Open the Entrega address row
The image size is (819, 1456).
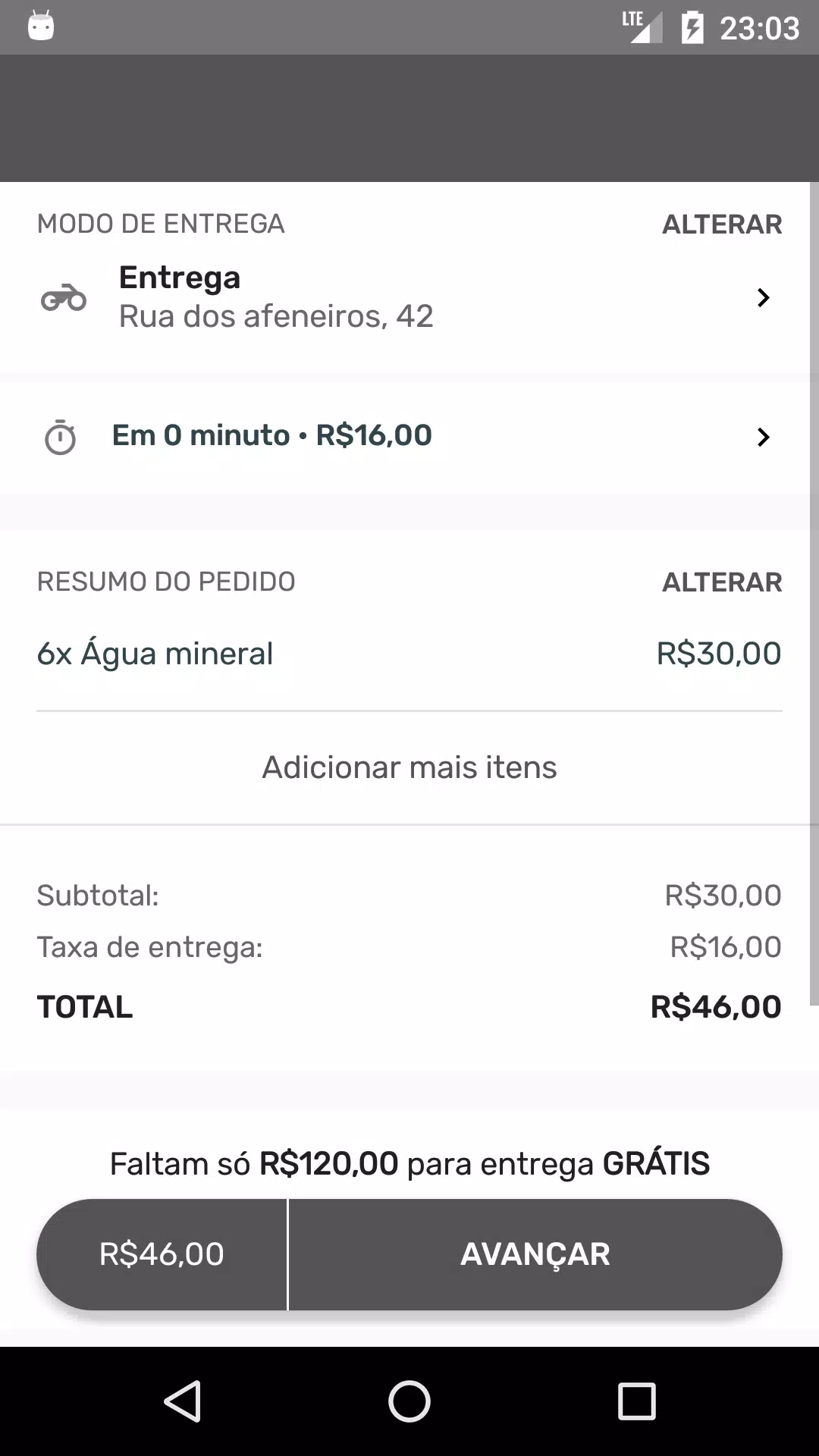409,297
